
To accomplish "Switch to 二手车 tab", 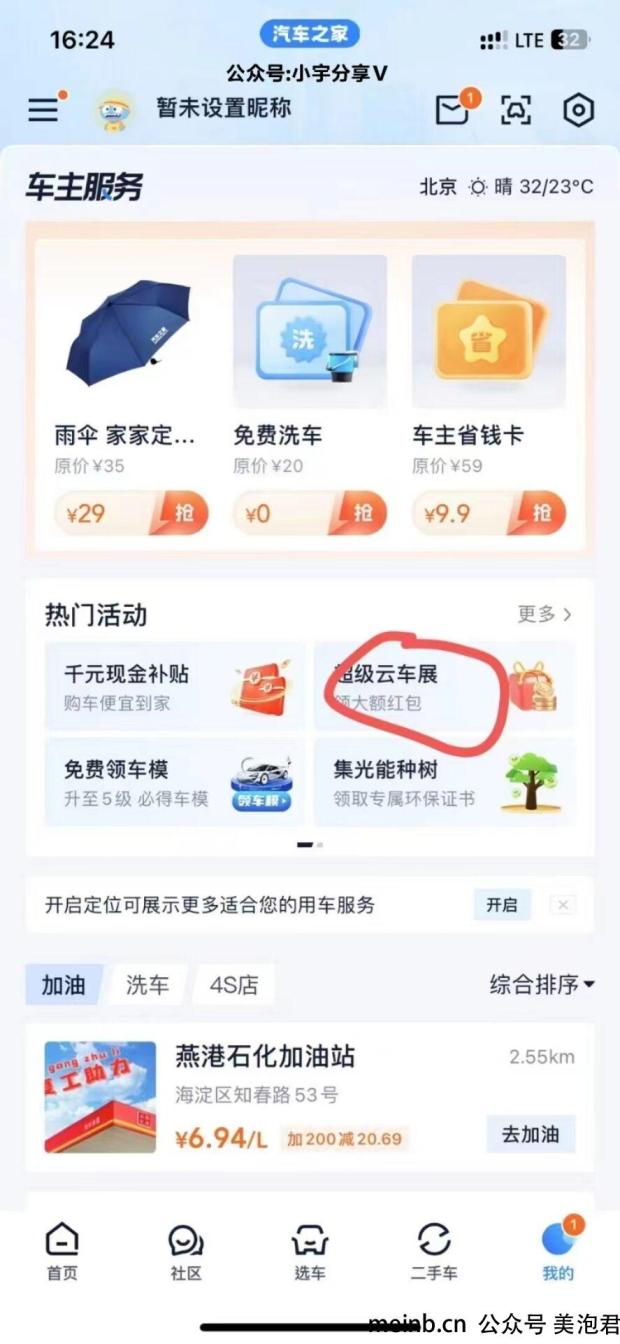I will click(434, 1253).
